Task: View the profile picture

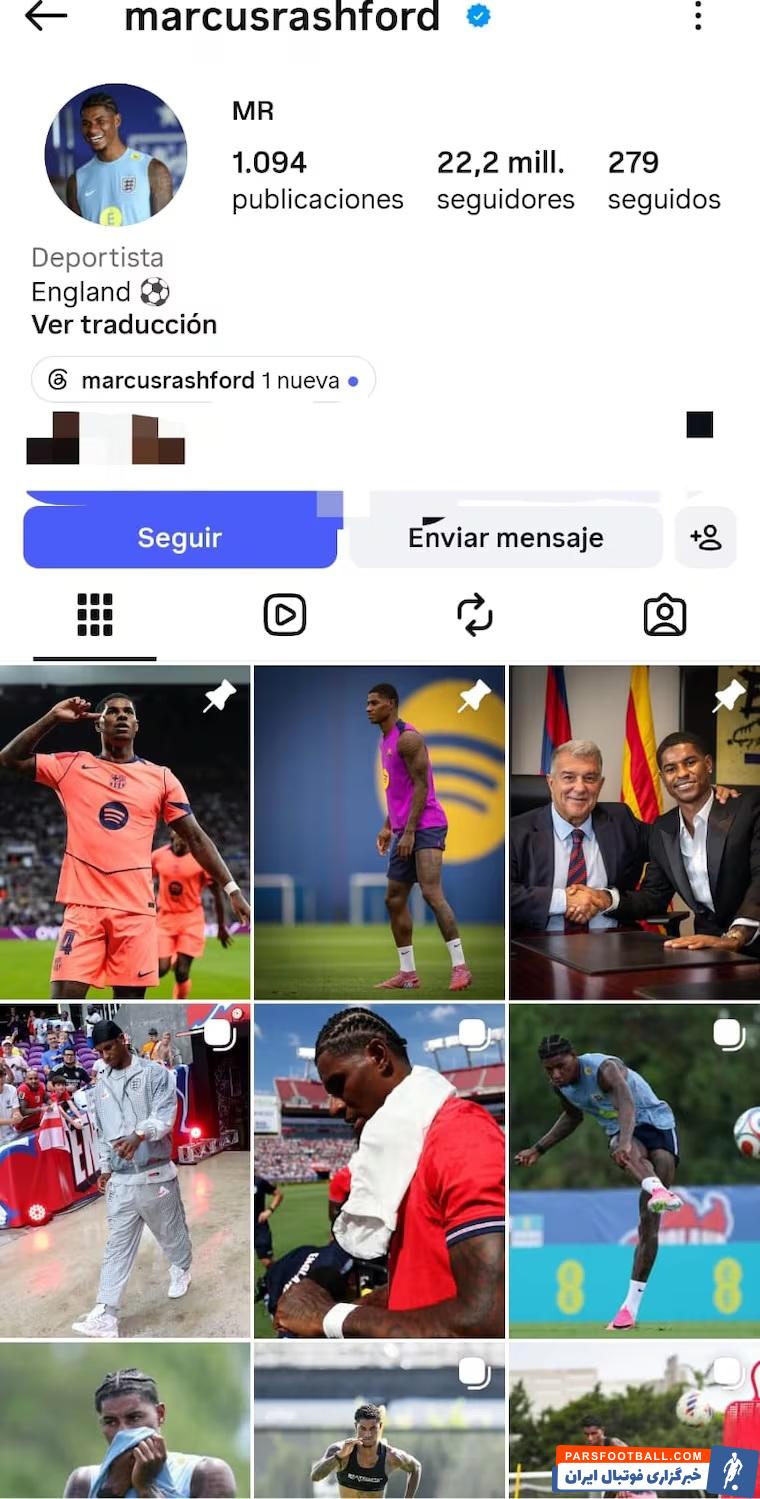Action: (116, 154)
